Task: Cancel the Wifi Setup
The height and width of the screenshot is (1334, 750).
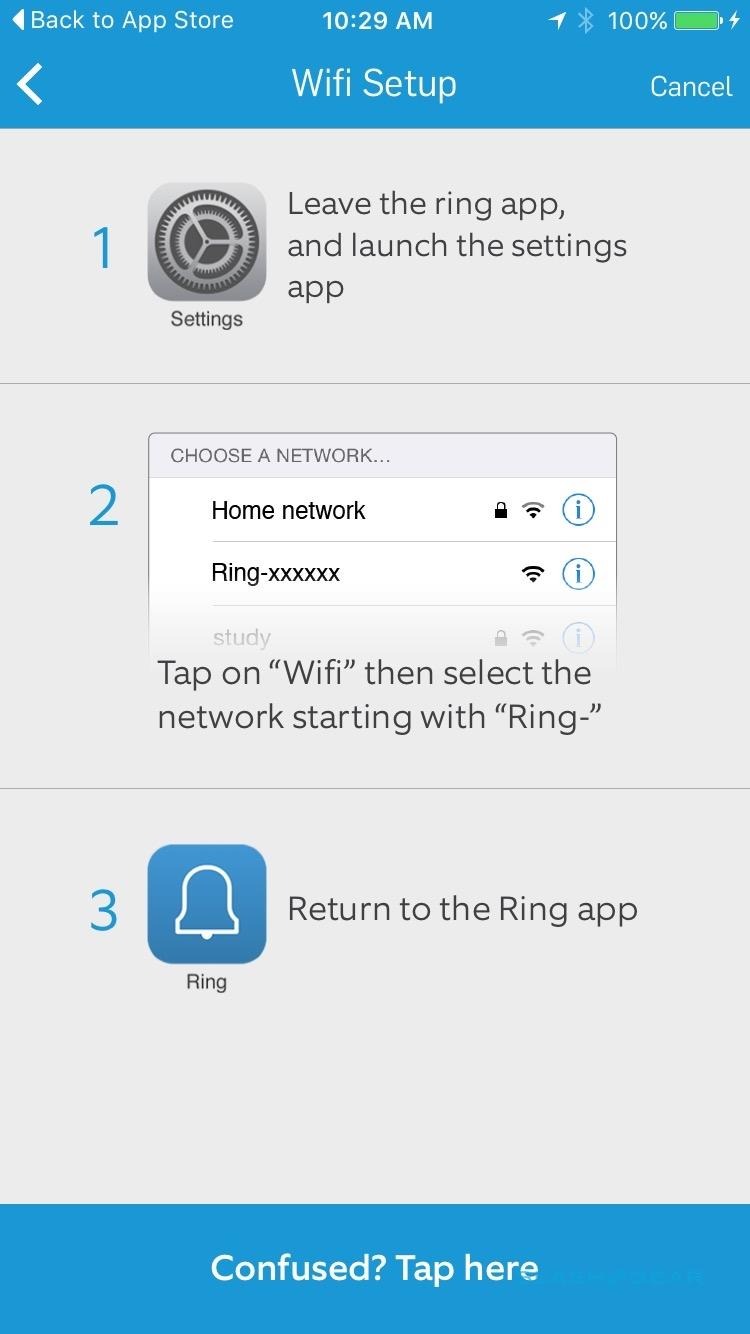Action: (x=690, y=86)
